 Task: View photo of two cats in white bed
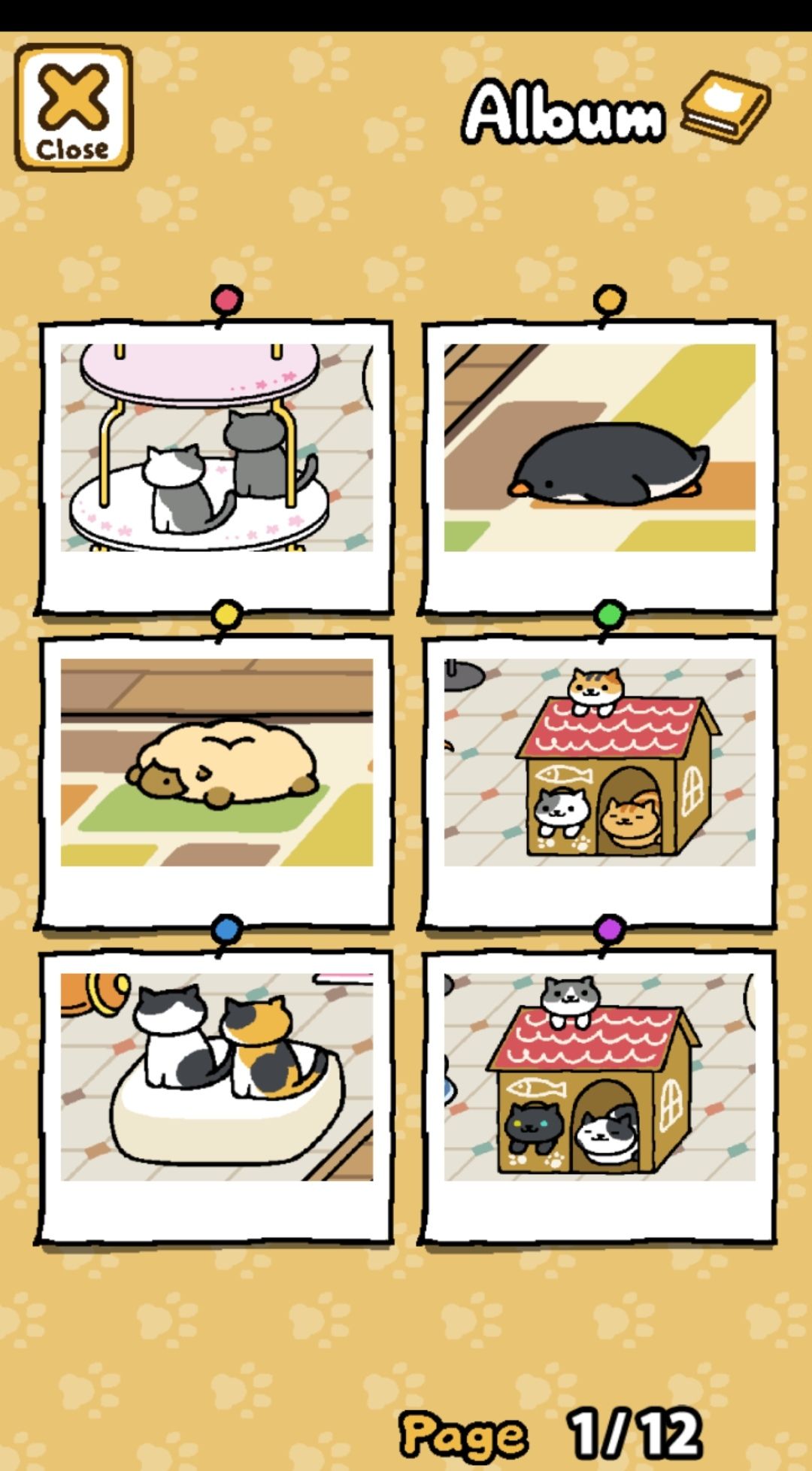pyautogui.click(x=216, y=1097)
